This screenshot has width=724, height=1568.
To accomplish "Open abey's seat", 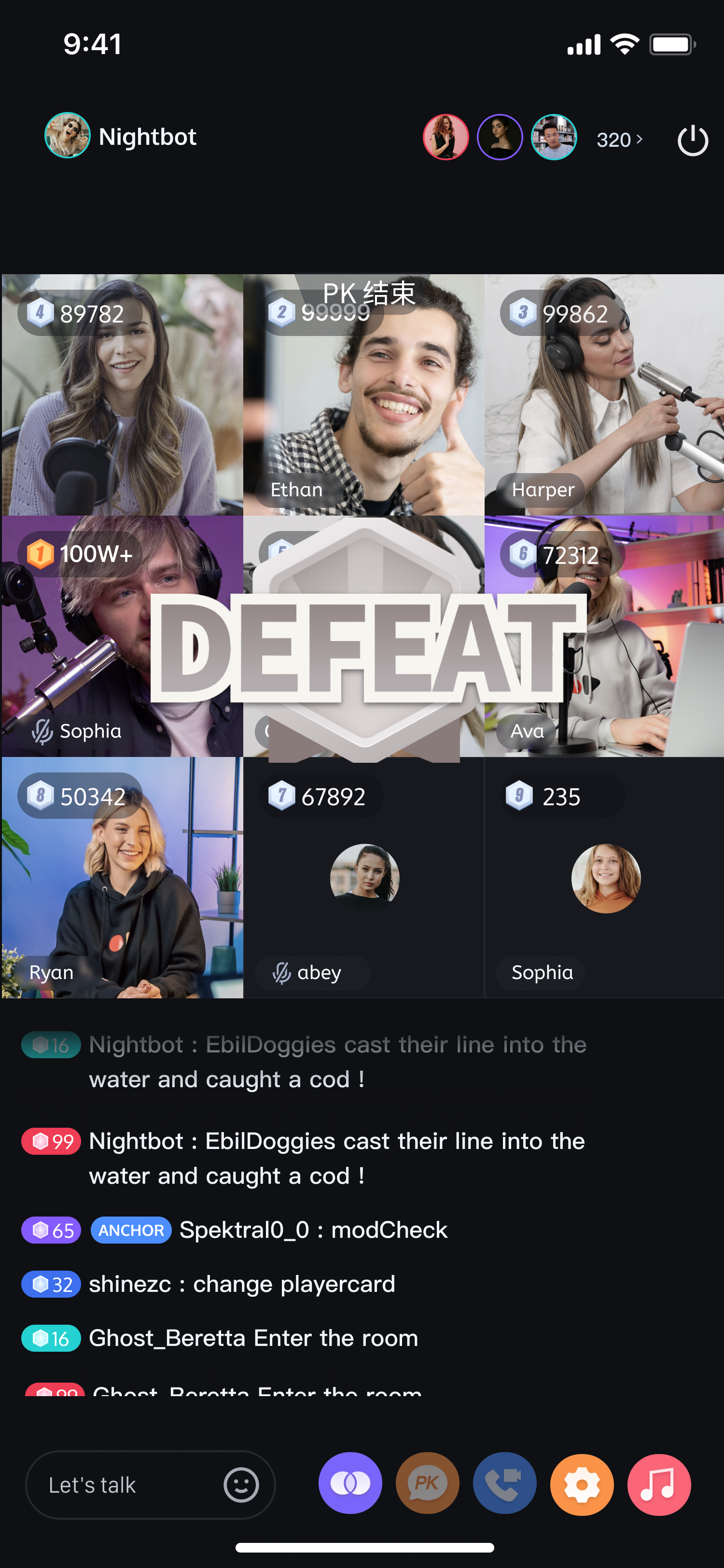I will pyautogui.click(x=364, y=878).
